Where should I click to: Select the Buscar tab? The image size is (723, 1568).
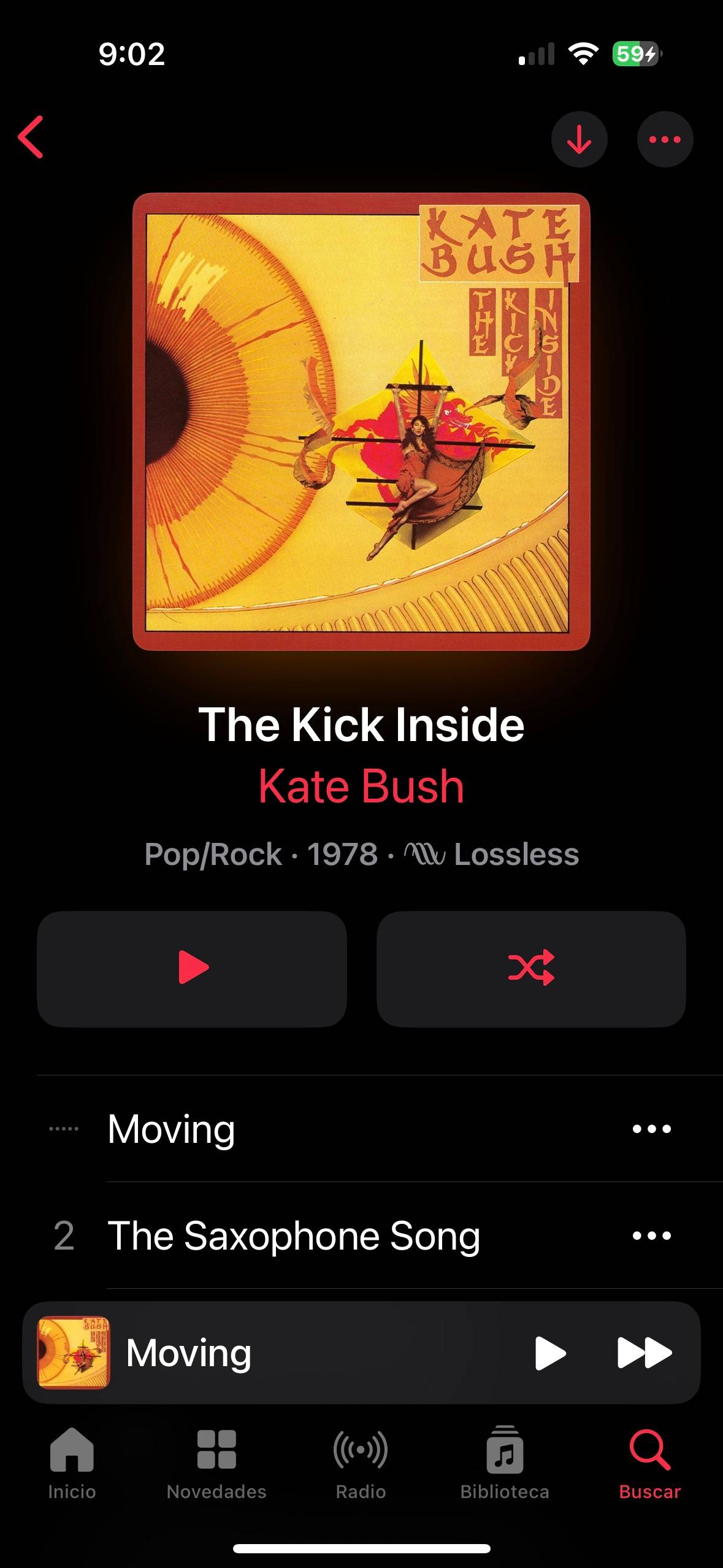[649, 1464]
